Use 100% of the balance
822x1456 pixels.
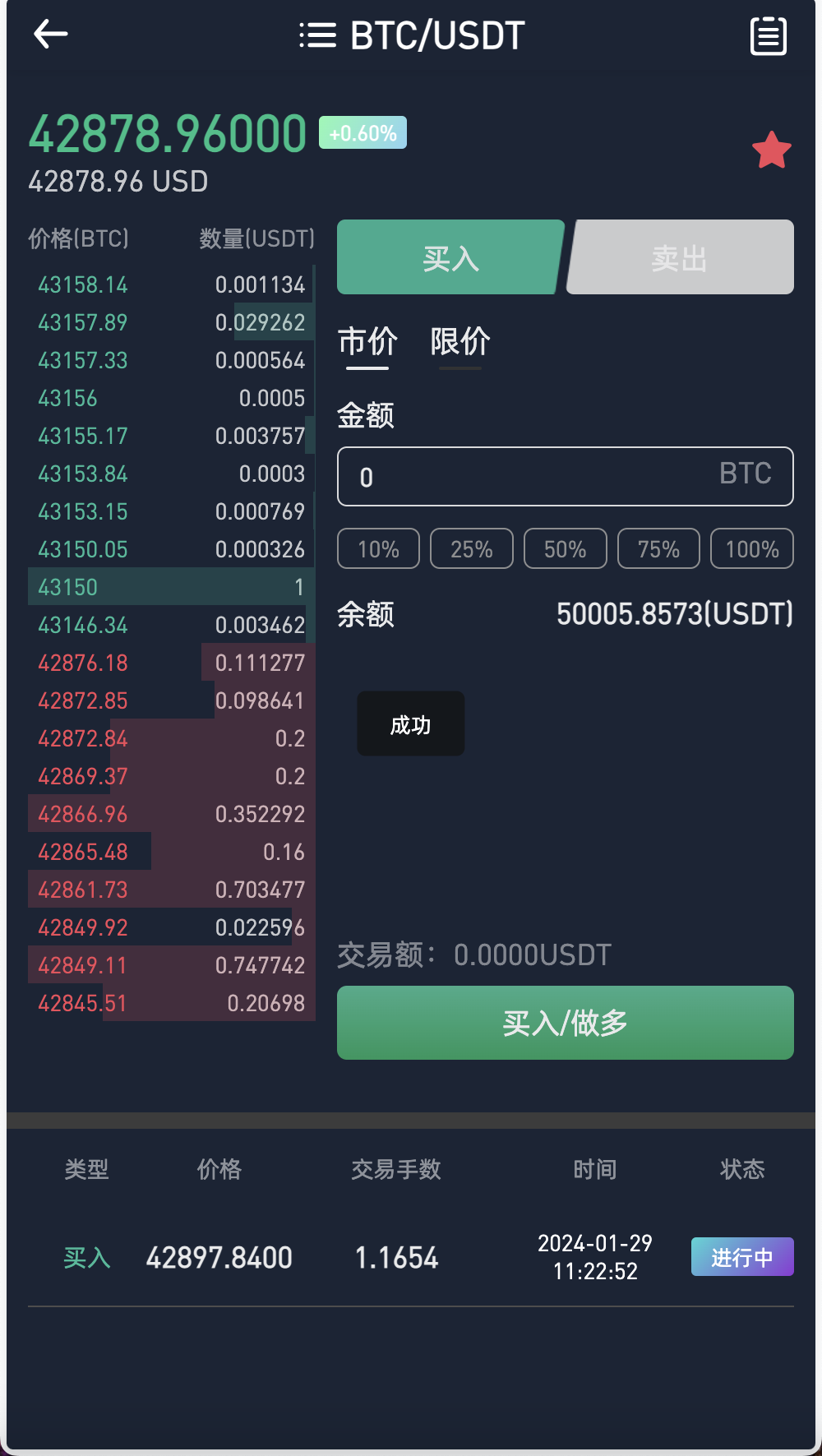[750, 548]
